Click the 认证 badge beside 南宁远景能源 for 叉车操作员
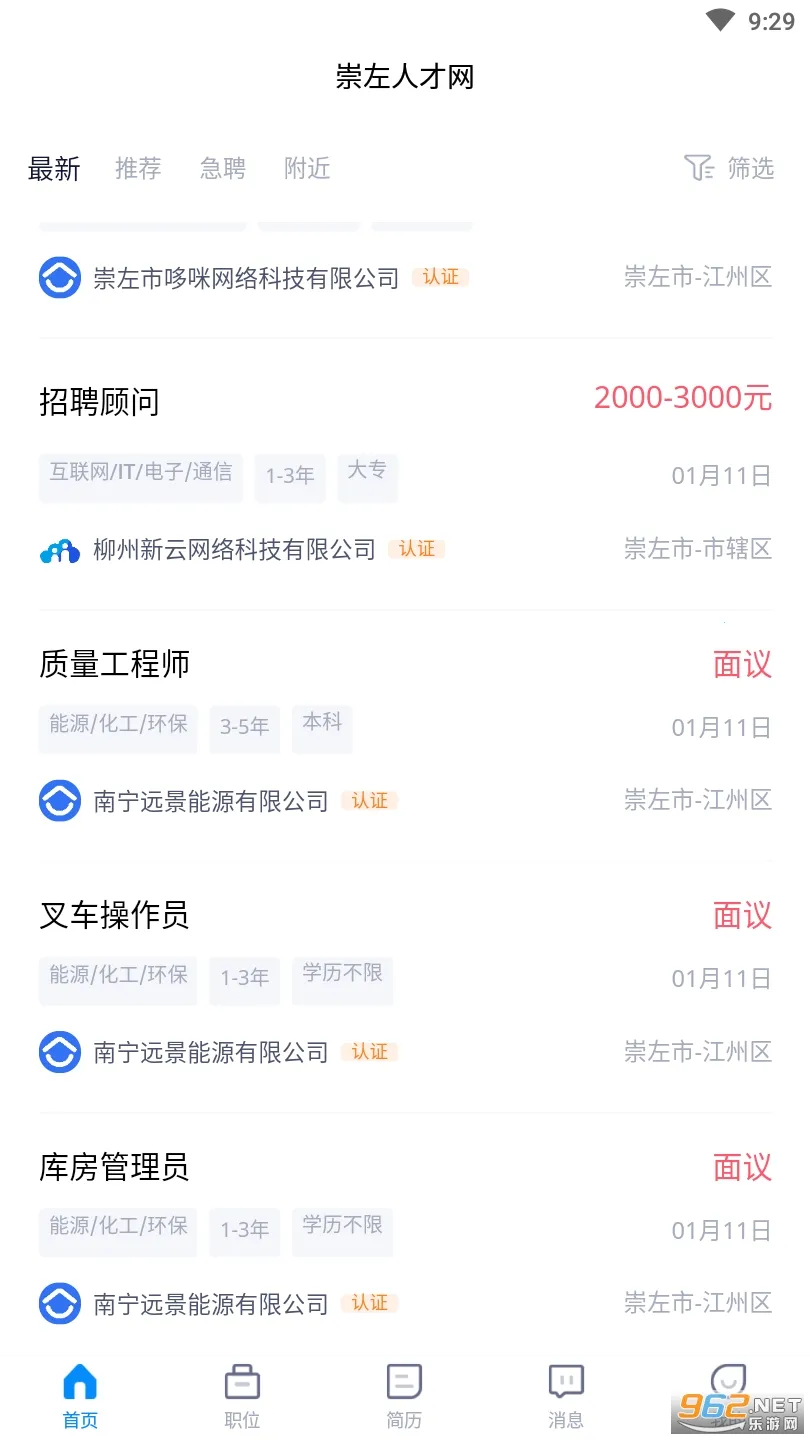Screen dimensions: 810x1440 (x=369, y=1051)
